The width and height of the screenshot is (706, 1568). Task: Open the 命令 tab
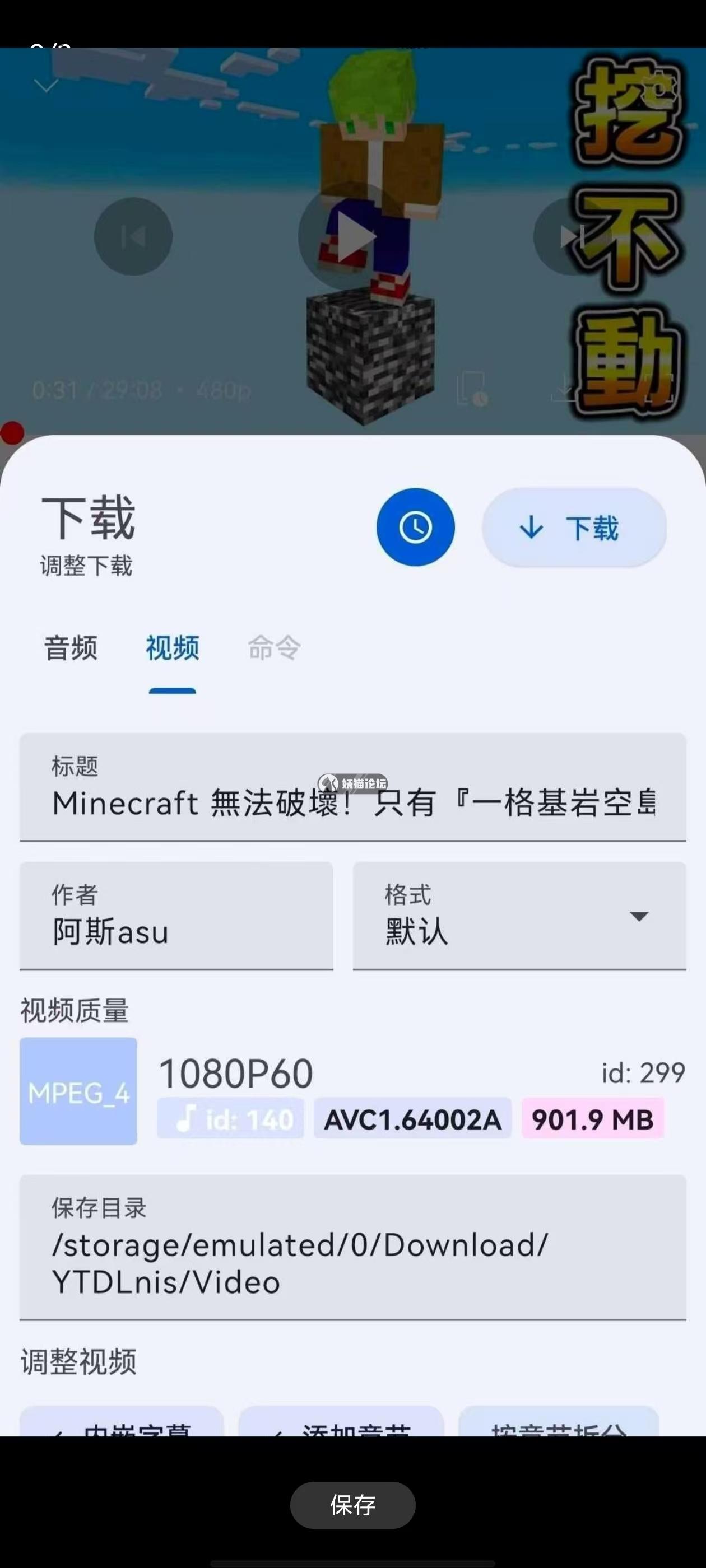(x=274, y=648)
